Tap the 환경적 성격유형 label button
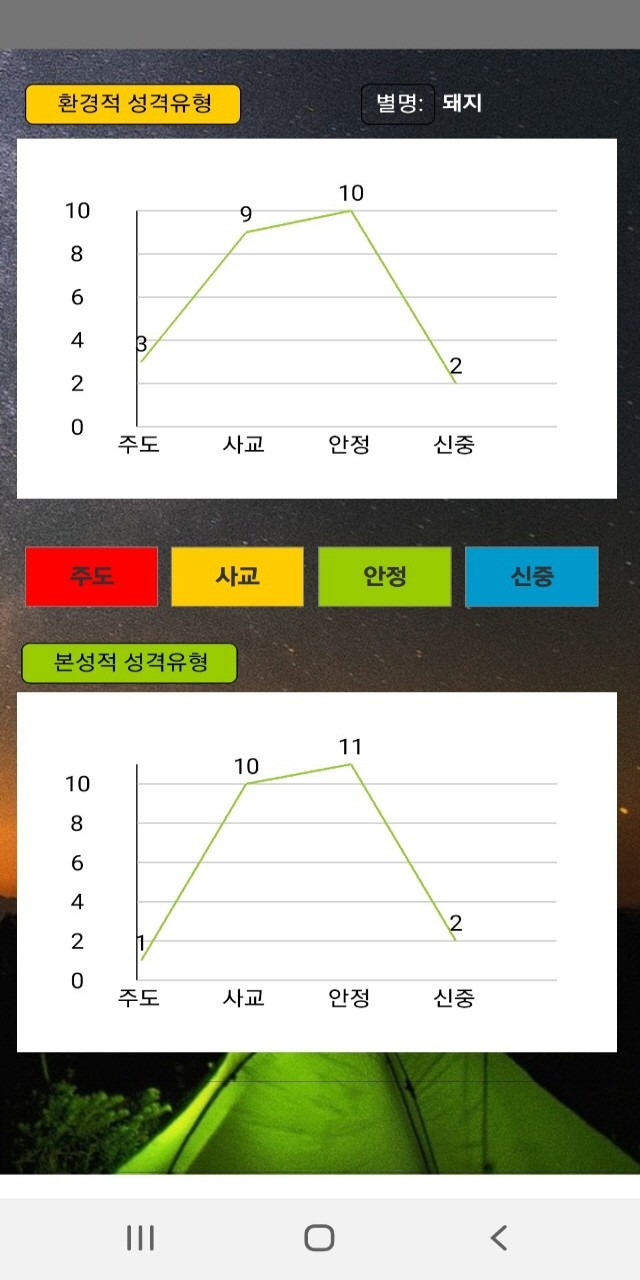The height and width of the screenshot is (1280, 640). click(x=133, y=104)
